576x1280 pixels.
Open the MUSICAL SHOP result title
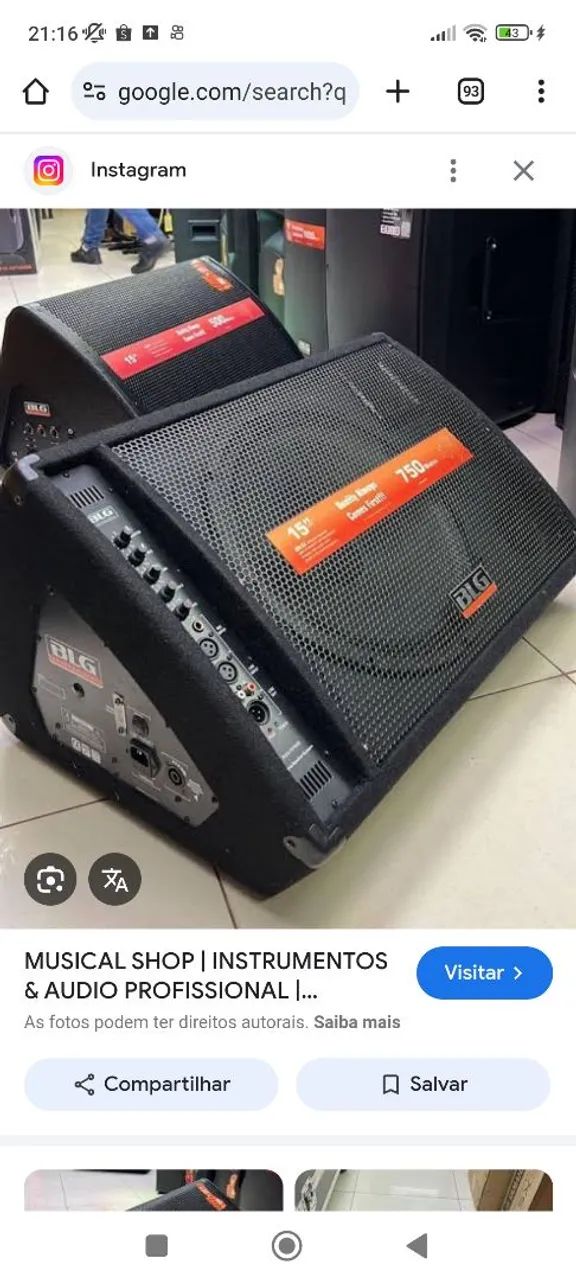click(x=206, y=975)
